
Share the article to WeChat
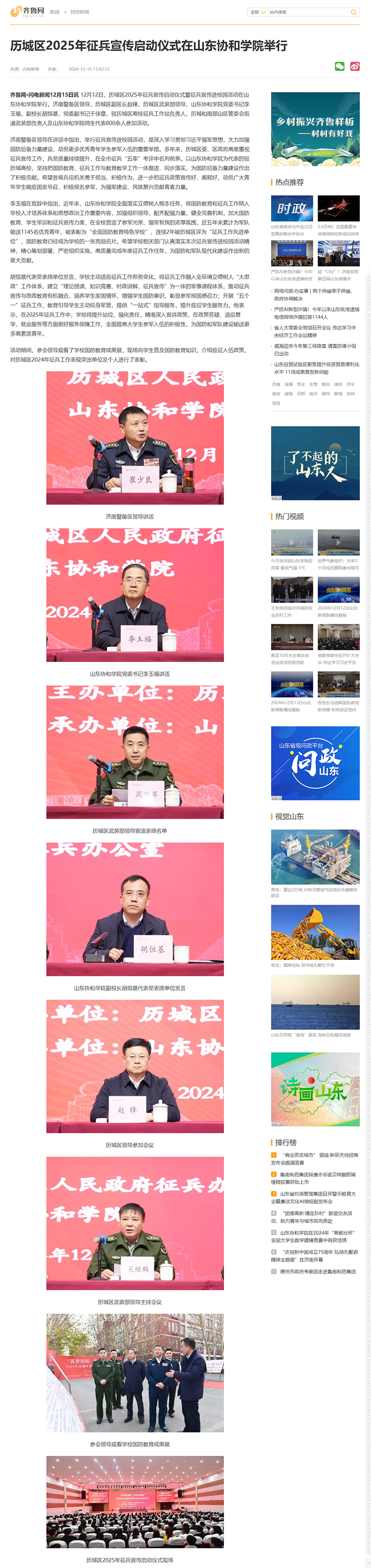(340, 66)
